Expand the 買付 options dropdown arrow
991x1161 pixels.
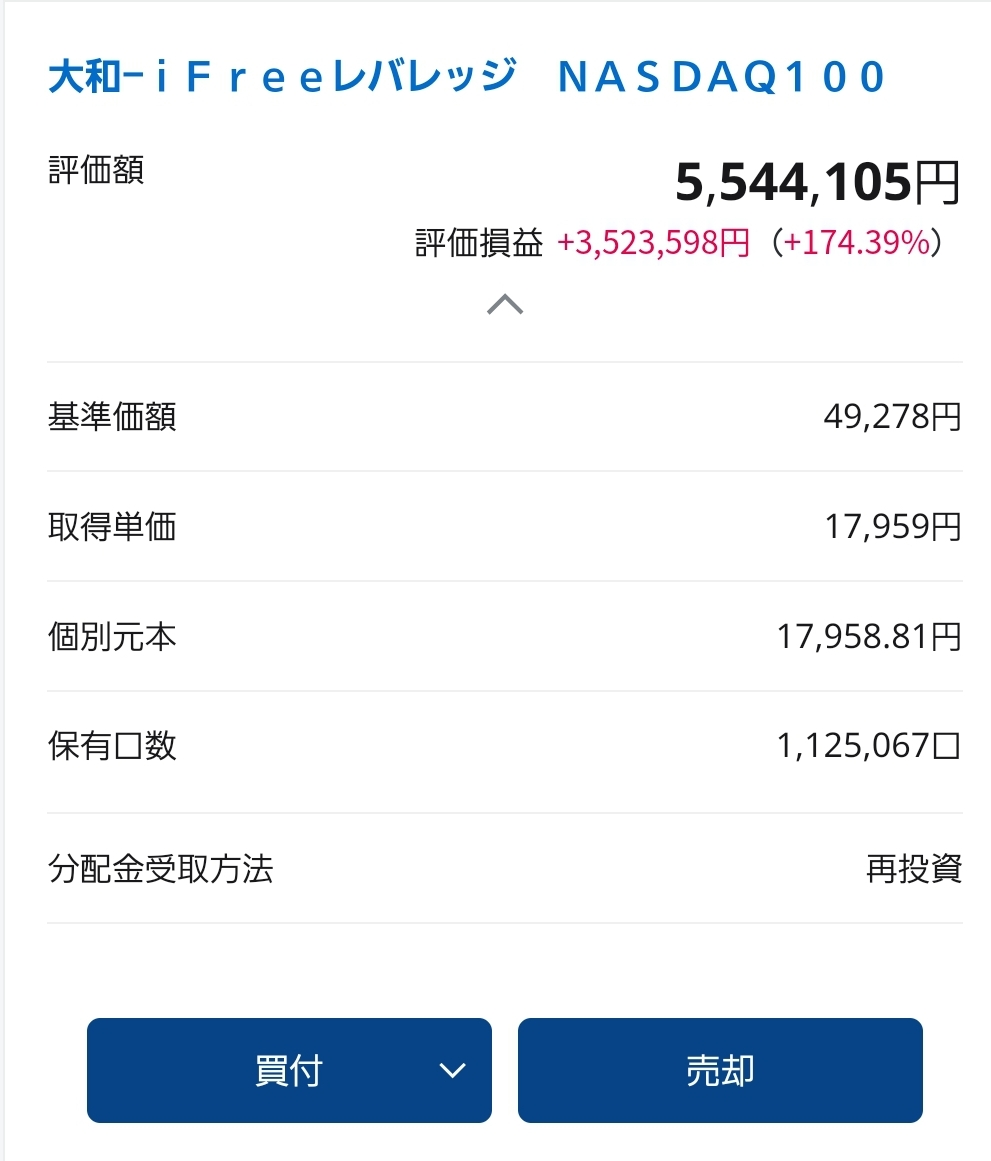454,1070
